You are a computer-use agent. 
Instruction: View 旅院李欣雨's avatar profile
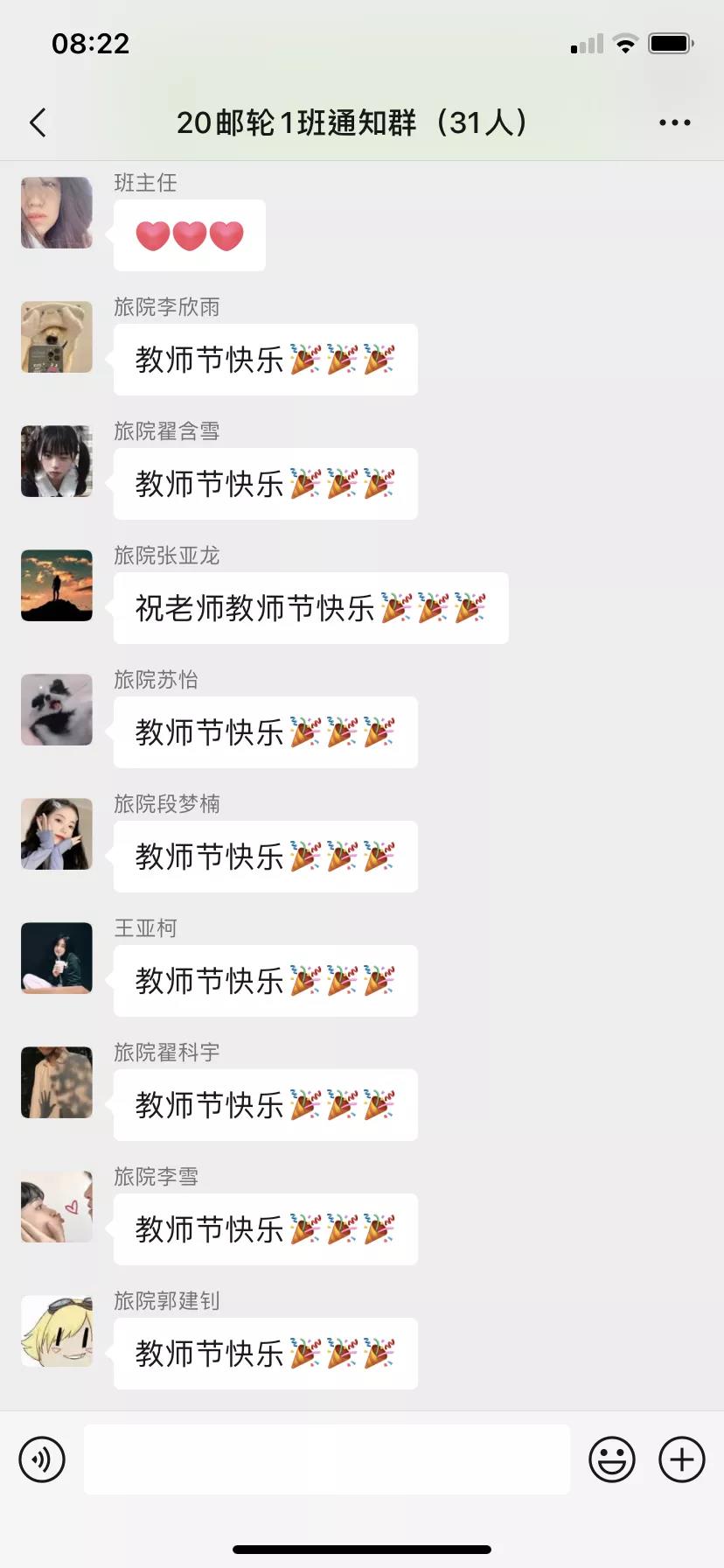(x=57, y=337)
